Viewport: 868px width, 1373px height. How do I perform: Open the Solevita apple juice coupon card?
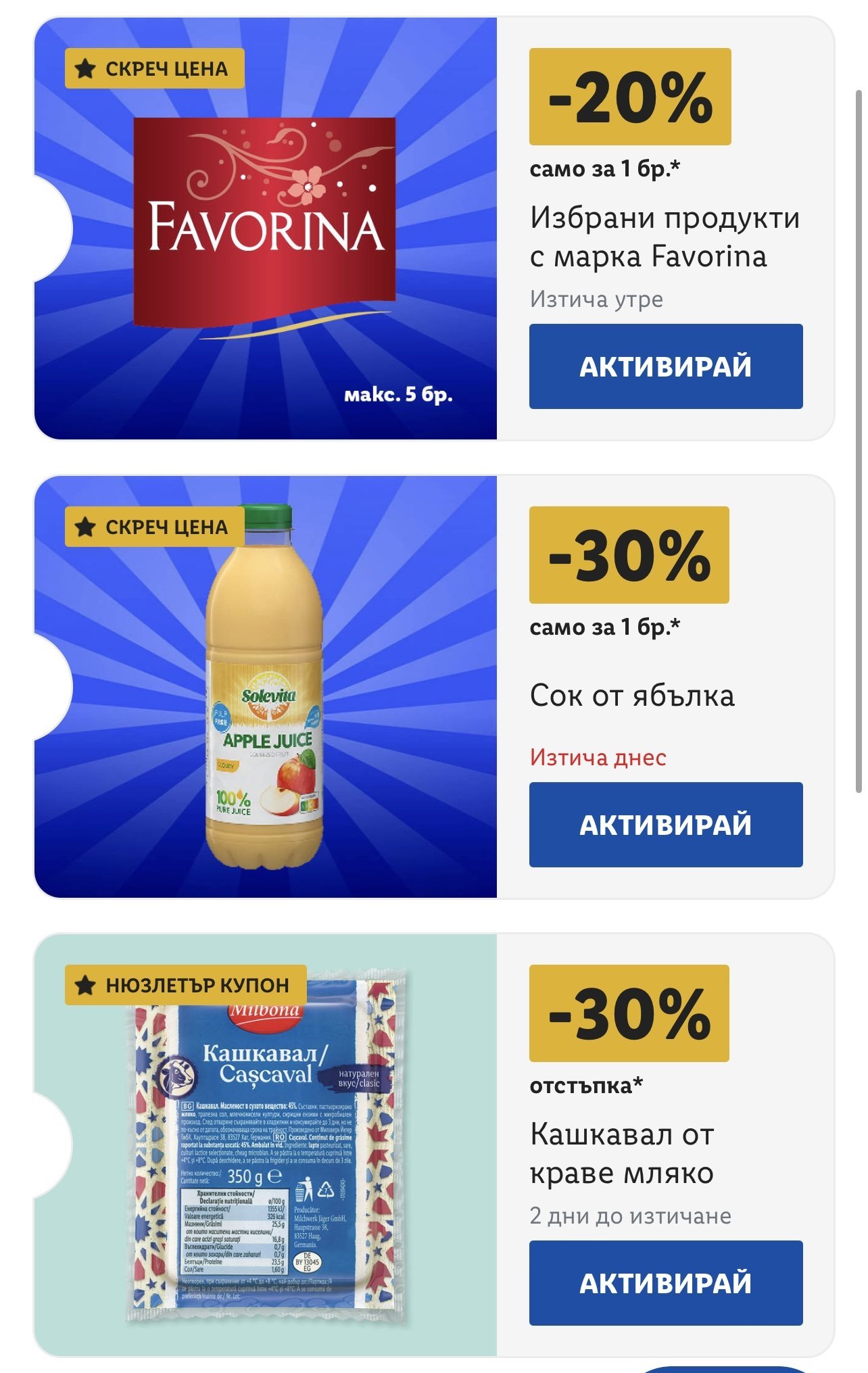point(266,687)
